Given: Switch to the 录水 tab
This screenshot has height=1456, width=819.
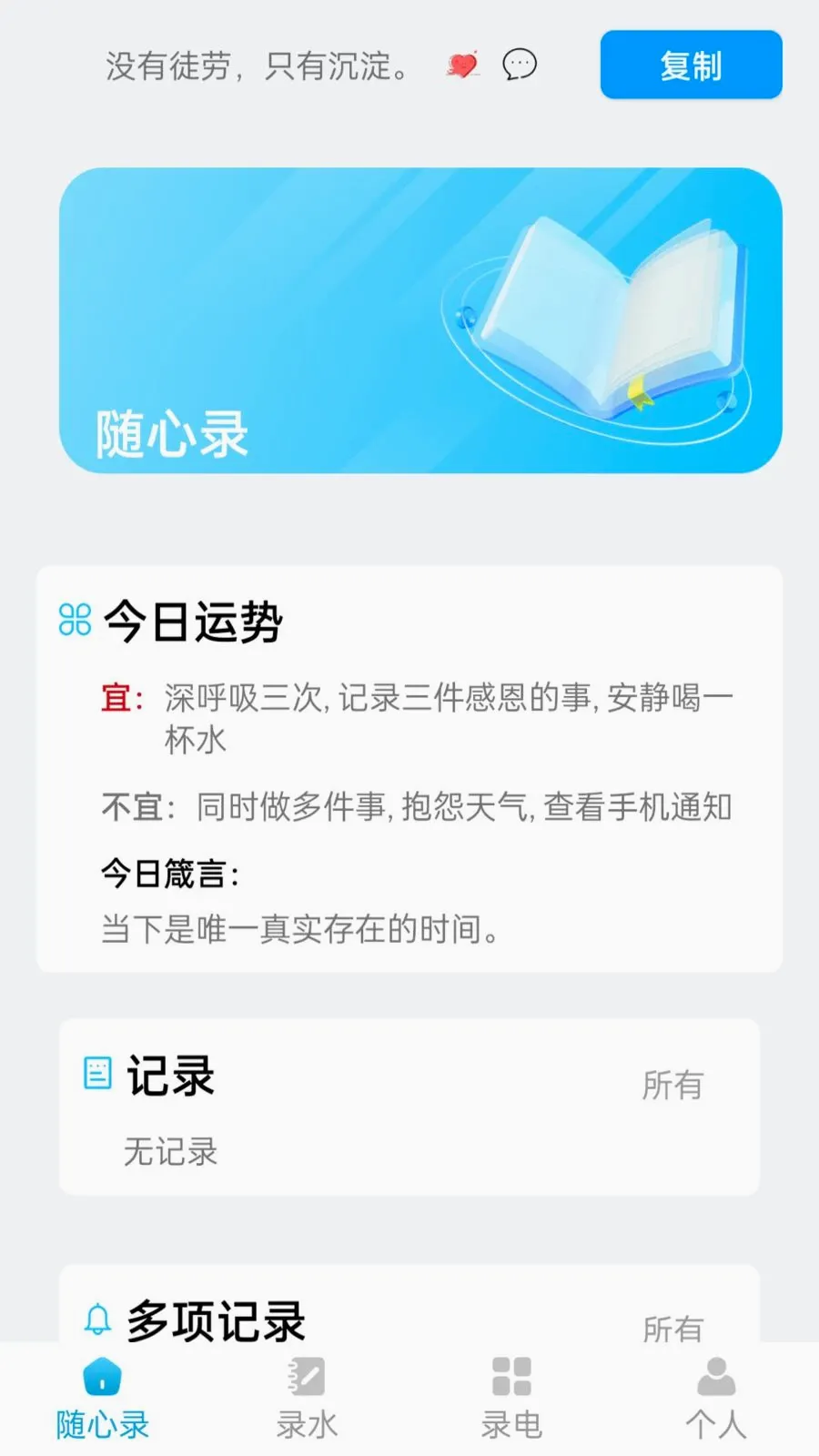Looking at the screenshot, I should tap(307, 1400).
